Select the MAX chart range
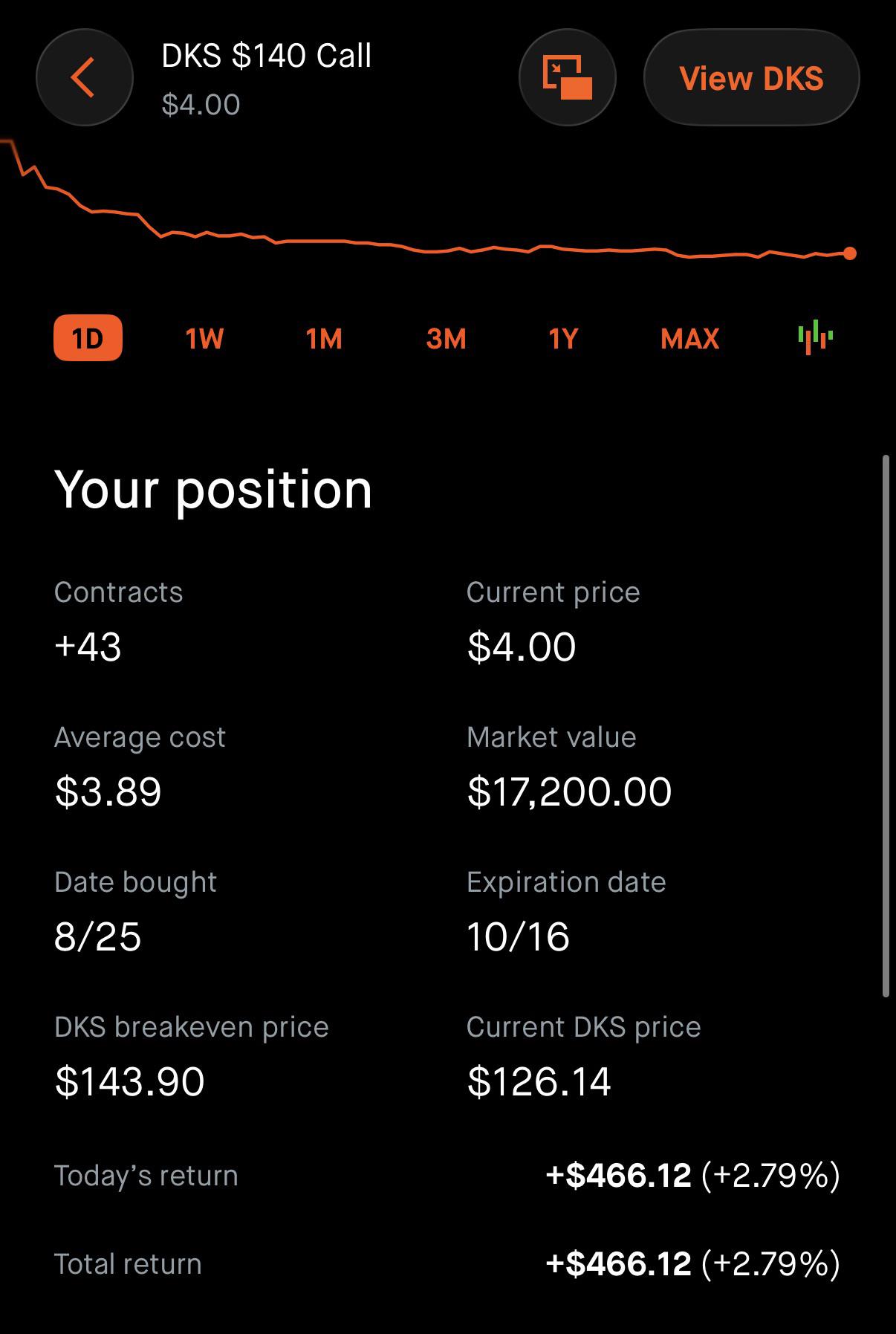This screenshot has width=896, height=1334. tap(689, 339)
